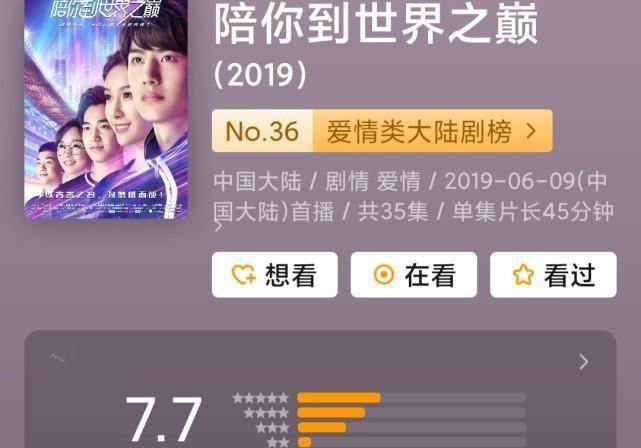
Task: Mark the show as 在看
Action: pos(413,275)
